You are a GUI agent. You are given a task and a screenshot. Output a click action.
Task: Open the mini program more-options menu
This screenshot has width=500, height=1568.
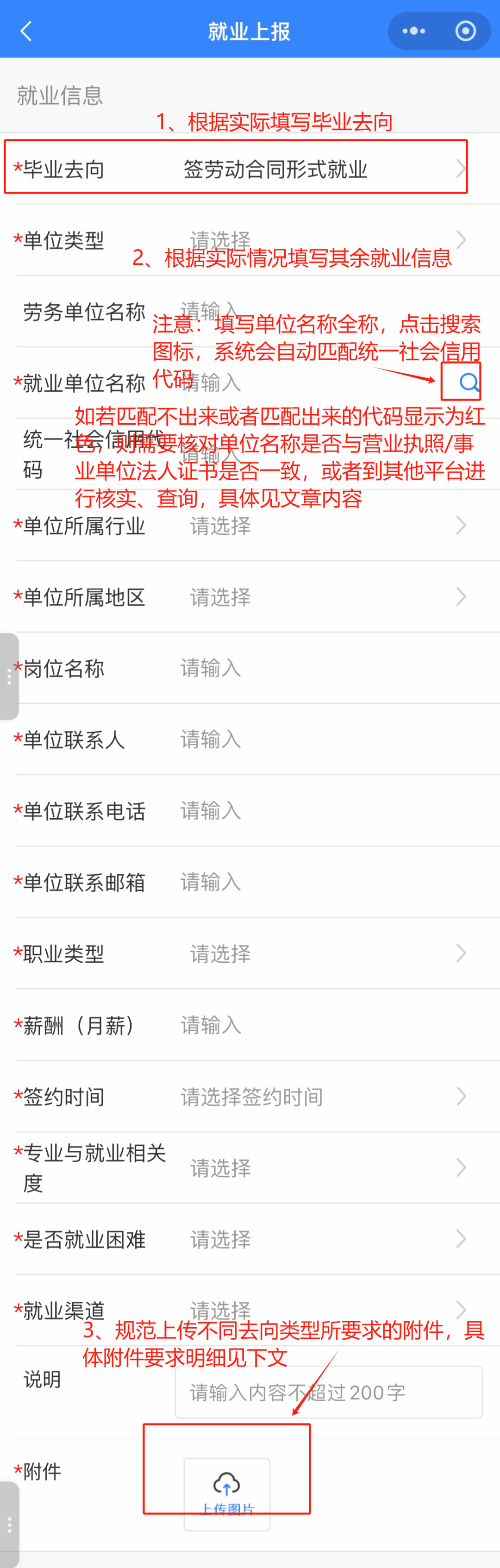point(414,31)
